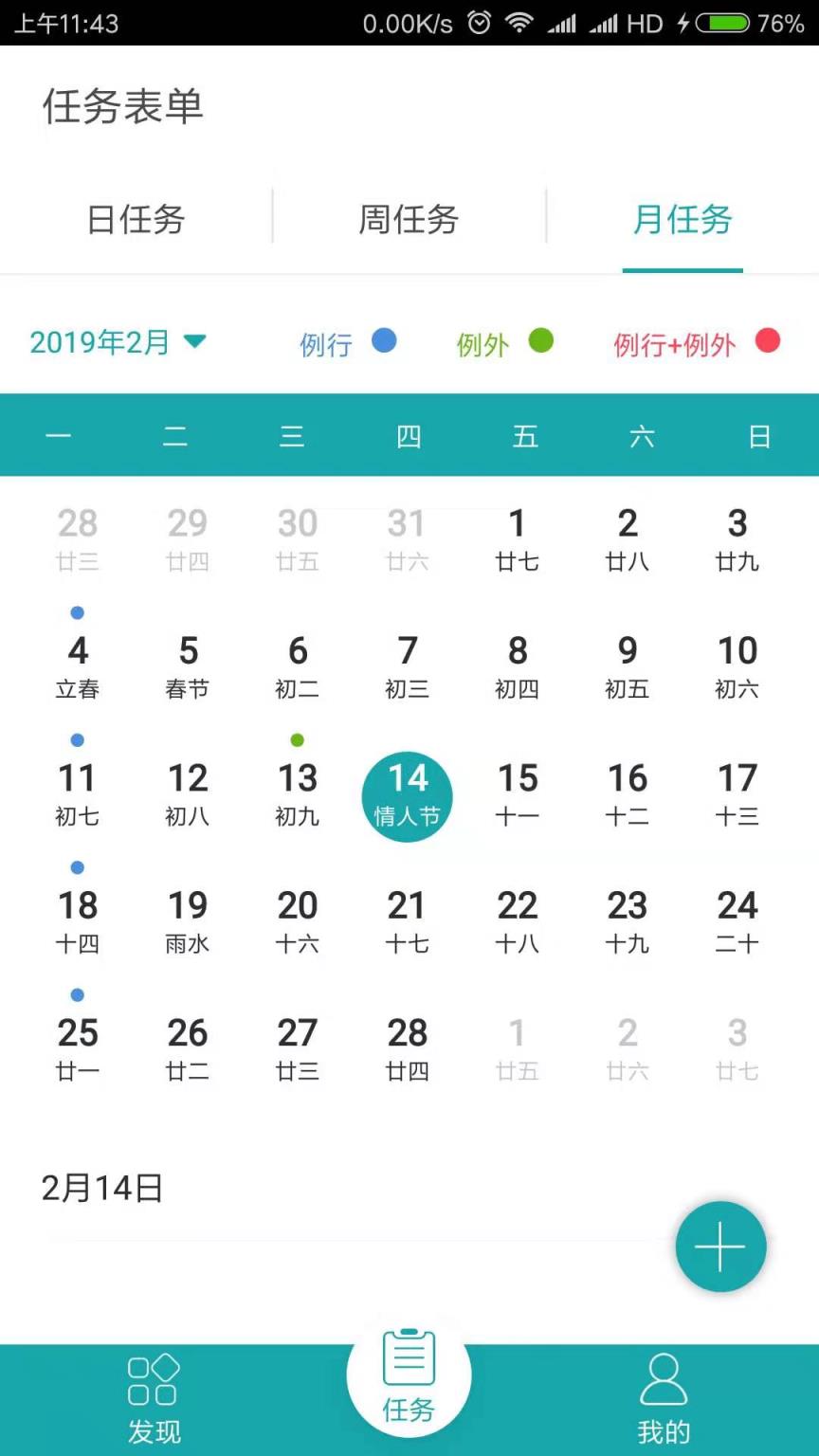Choose February 13 初九 date
The width and height of the screenshot is (819, 1456).
point(298,792)
